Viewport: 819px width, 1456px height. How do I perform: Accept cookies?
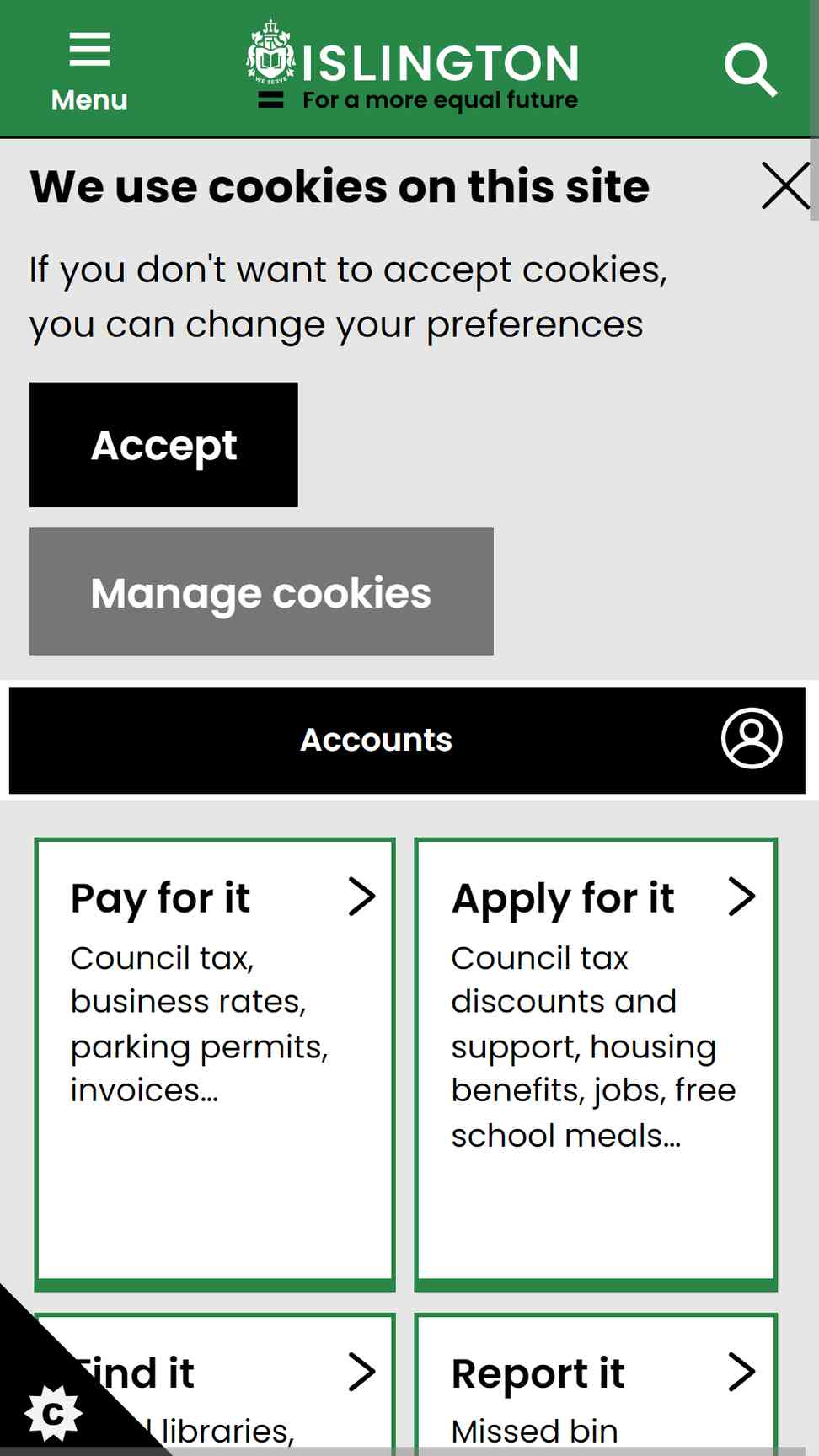click(163, 445)
